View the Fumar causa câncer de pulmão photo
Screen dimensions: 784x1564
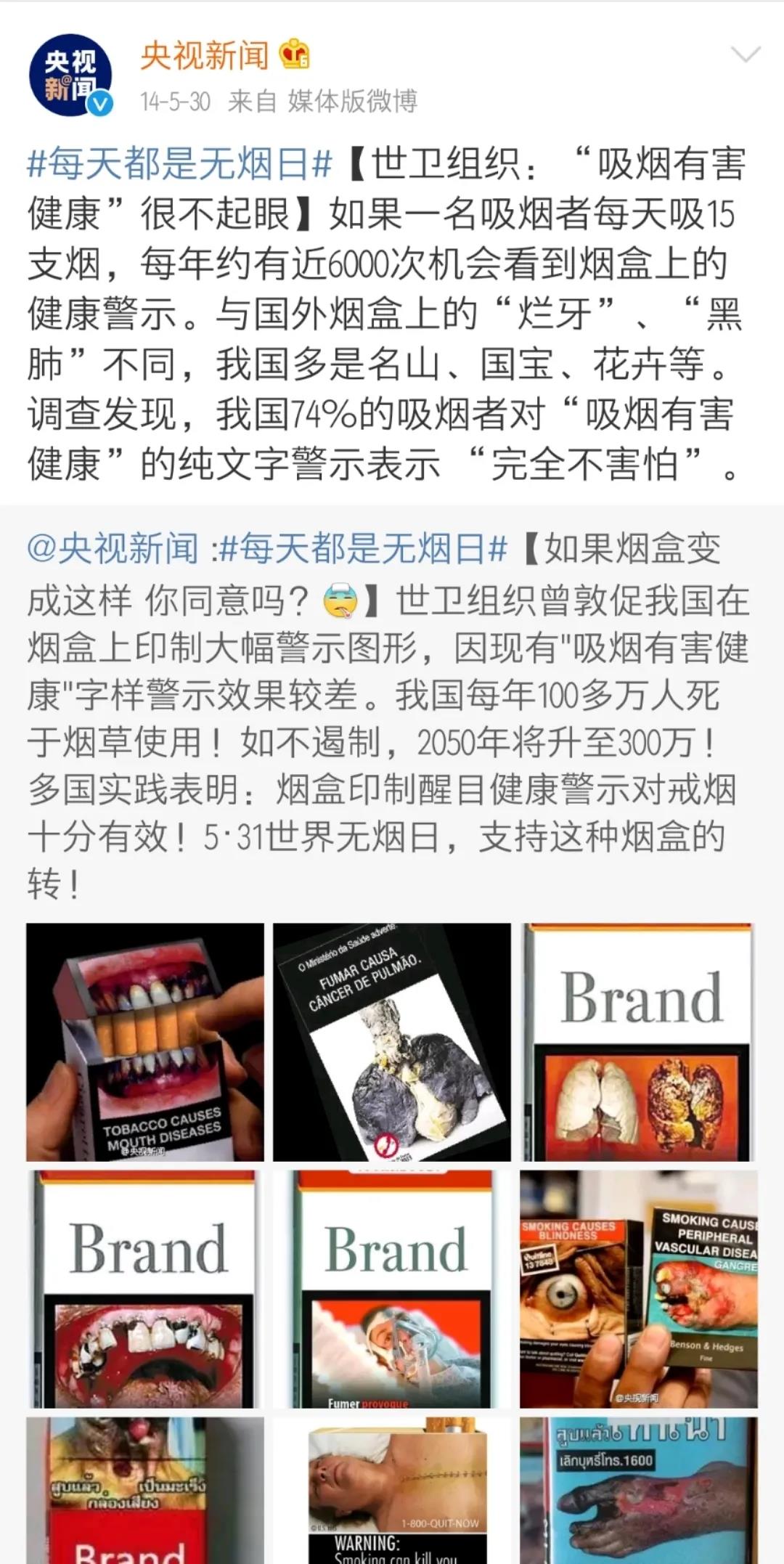point(392,1042)
